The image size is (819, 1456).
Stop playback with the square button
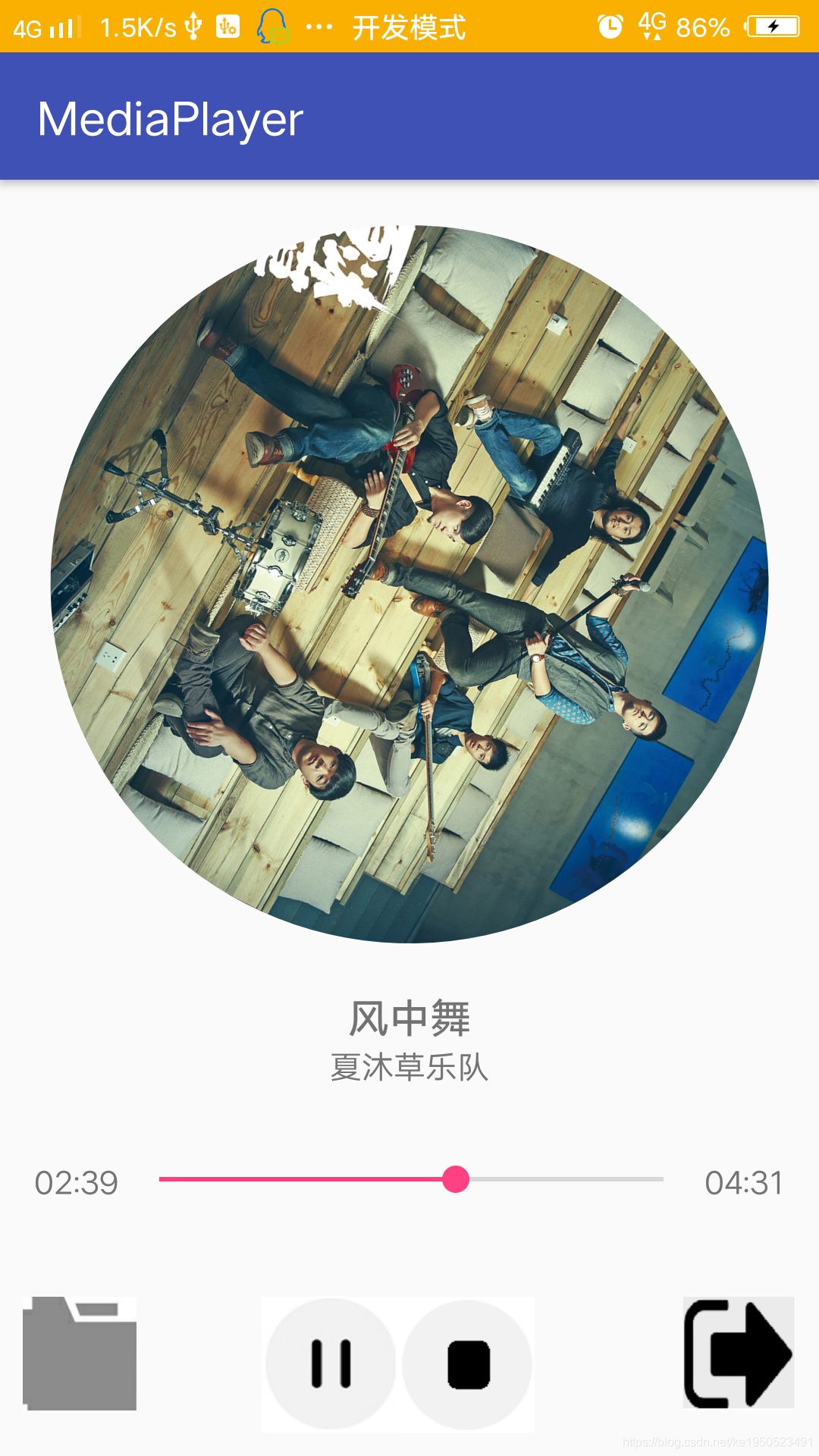[468, 1364]
